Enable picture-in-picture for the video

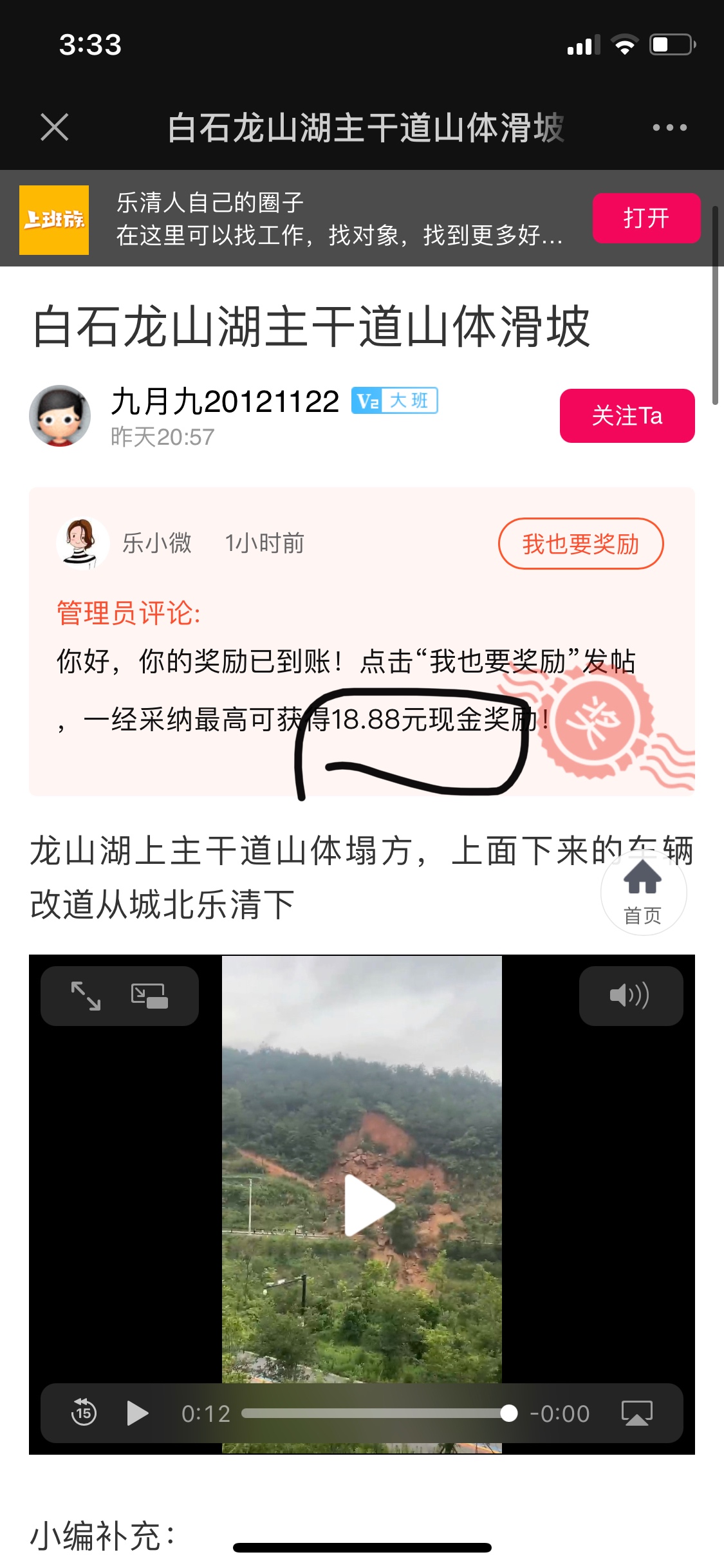coord(149,996)
